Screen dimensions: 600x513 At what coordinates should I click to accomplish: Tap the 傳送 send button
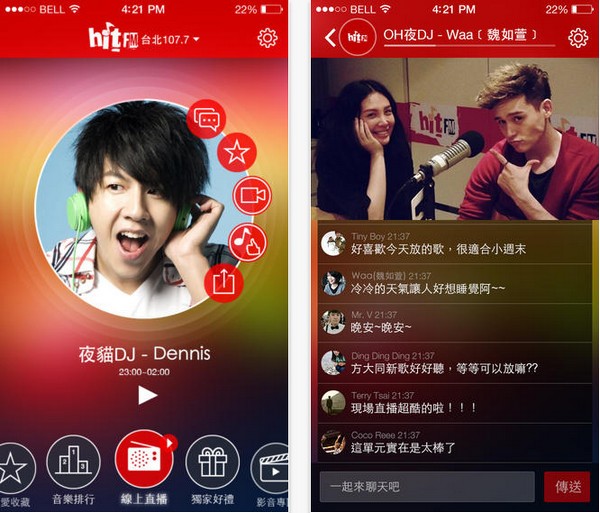click(567, 487)
